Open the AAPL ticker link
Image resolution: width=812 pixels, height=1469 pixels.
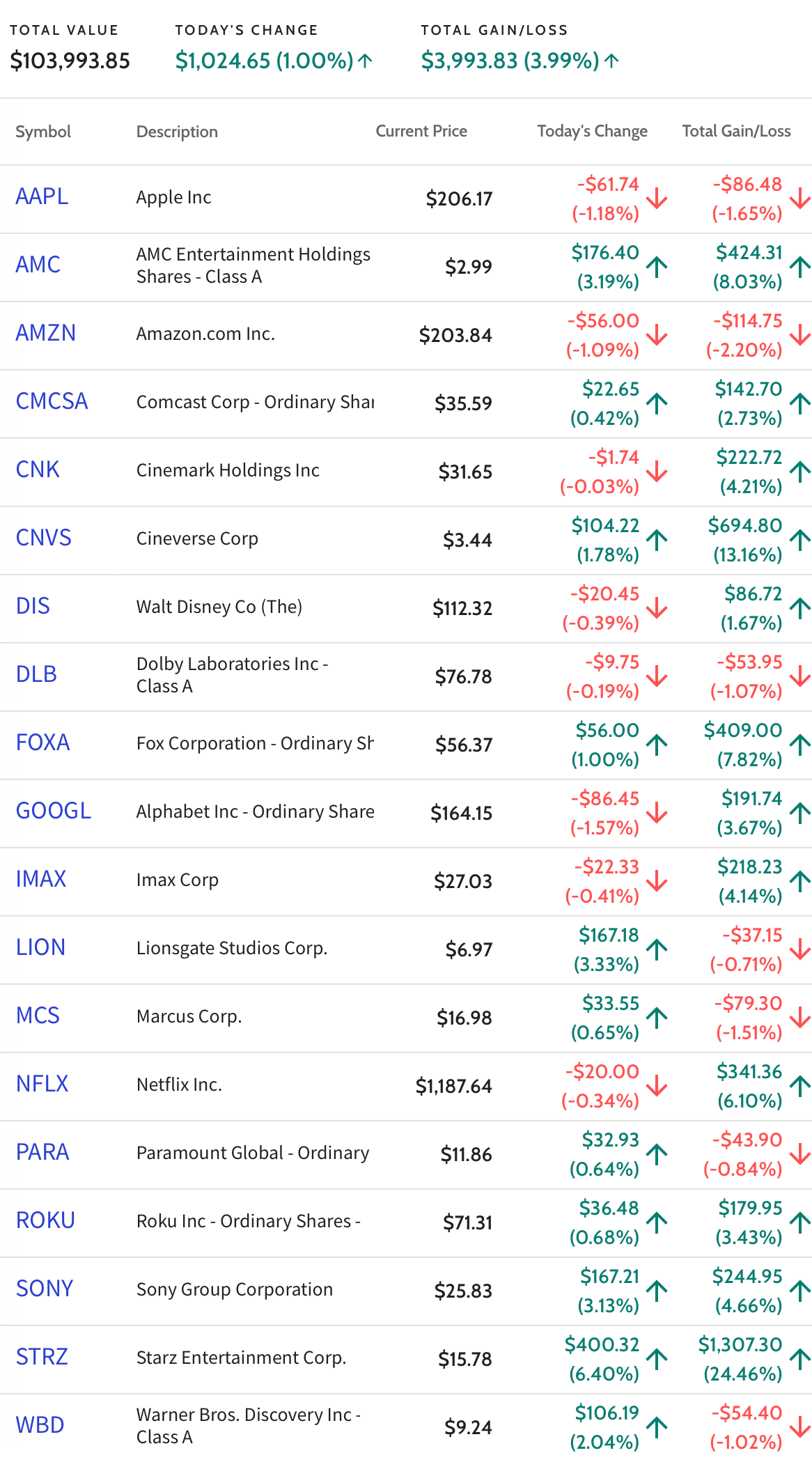[x=42, y=197]
